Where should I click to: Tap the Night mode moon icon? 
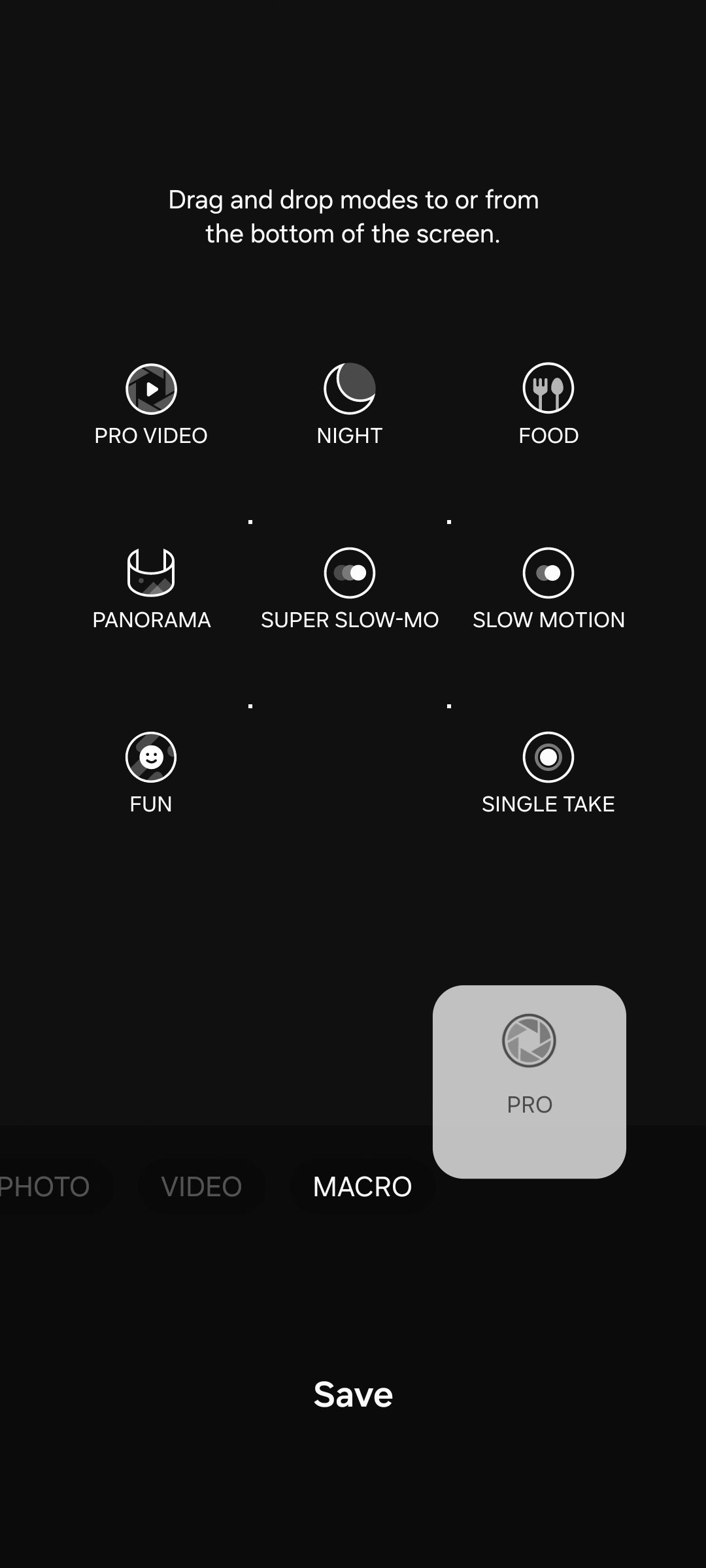[350, 390]
